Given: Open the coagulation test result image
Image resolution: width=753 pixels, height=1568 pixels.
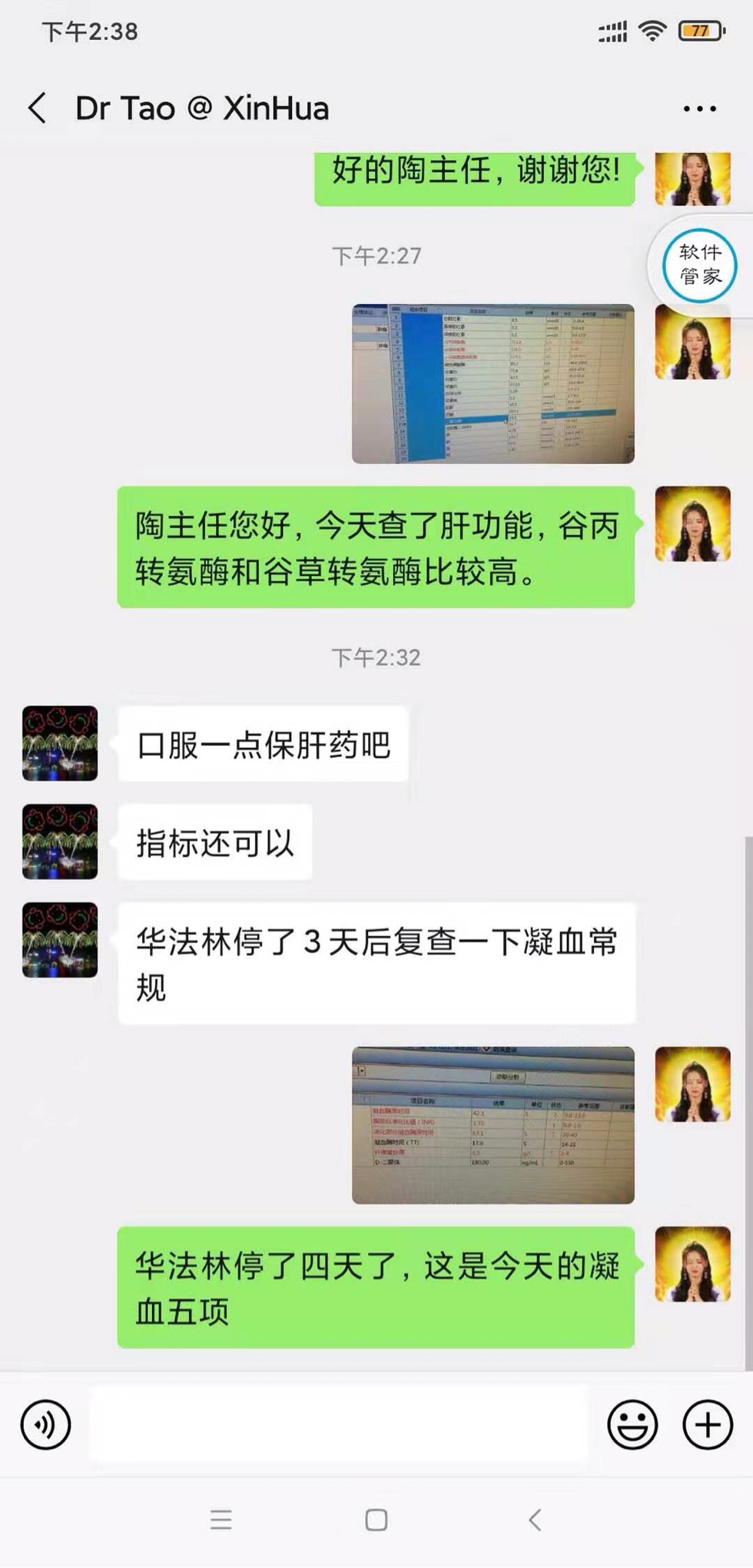Looking at the screenshot, I should coord(493,1125).
